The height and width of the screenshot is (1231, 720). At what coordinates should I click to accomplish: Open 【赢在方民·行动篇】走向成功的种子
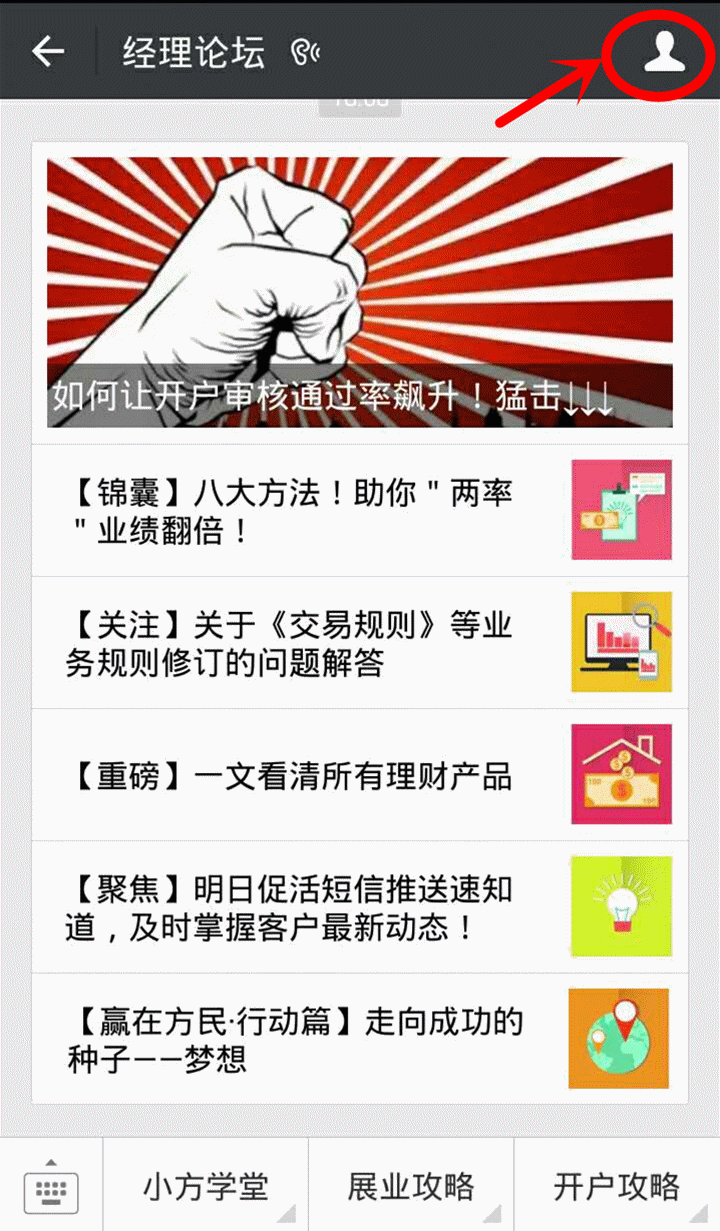click(360, 1039)
